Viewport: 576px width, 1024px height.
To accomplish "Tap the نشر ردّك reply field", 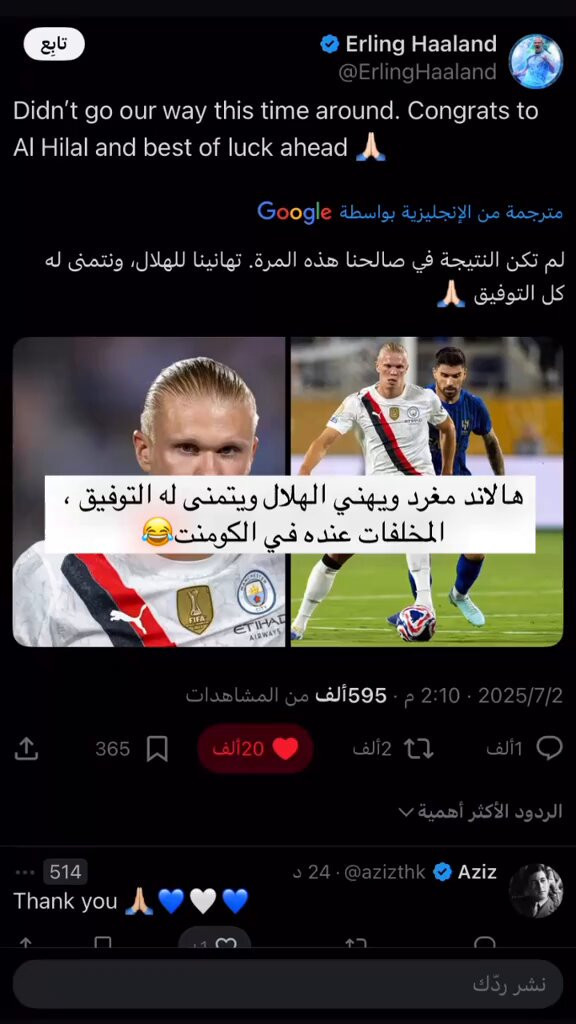I will (288, 984).
